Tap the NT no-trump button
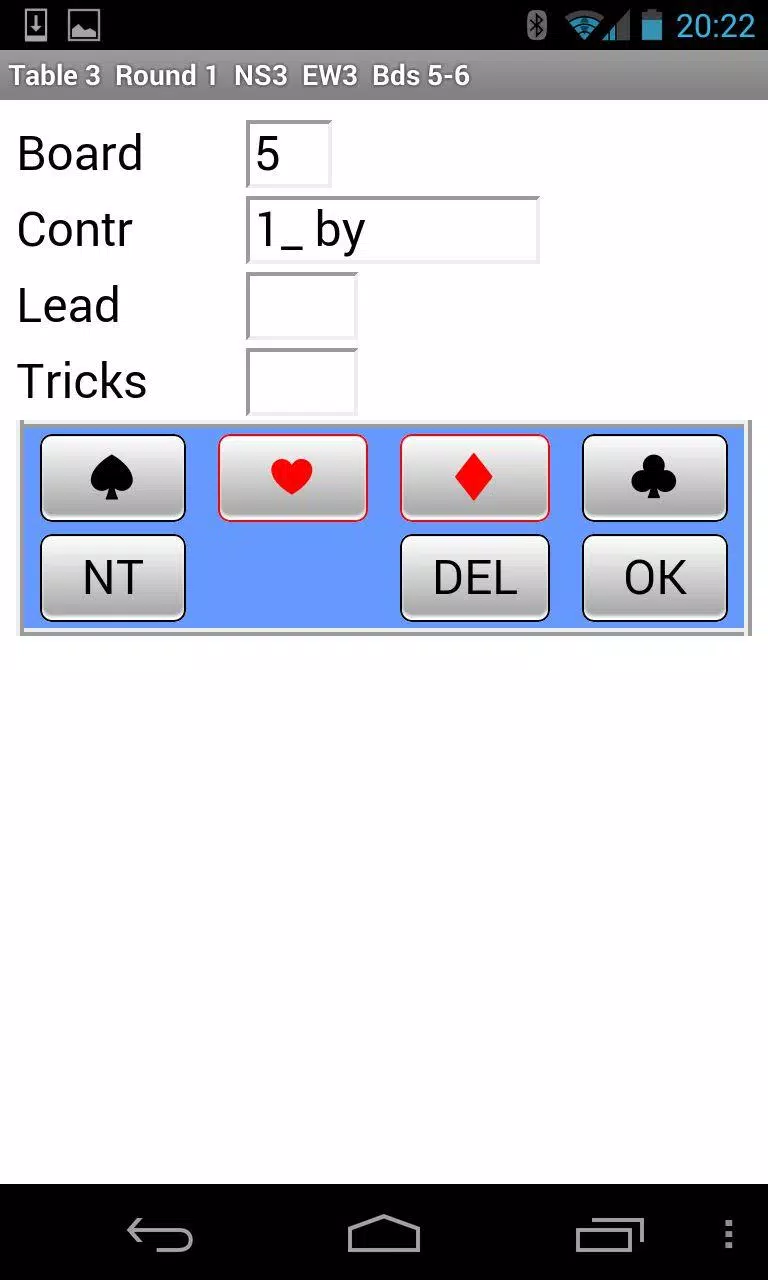 tap(113, 578)
